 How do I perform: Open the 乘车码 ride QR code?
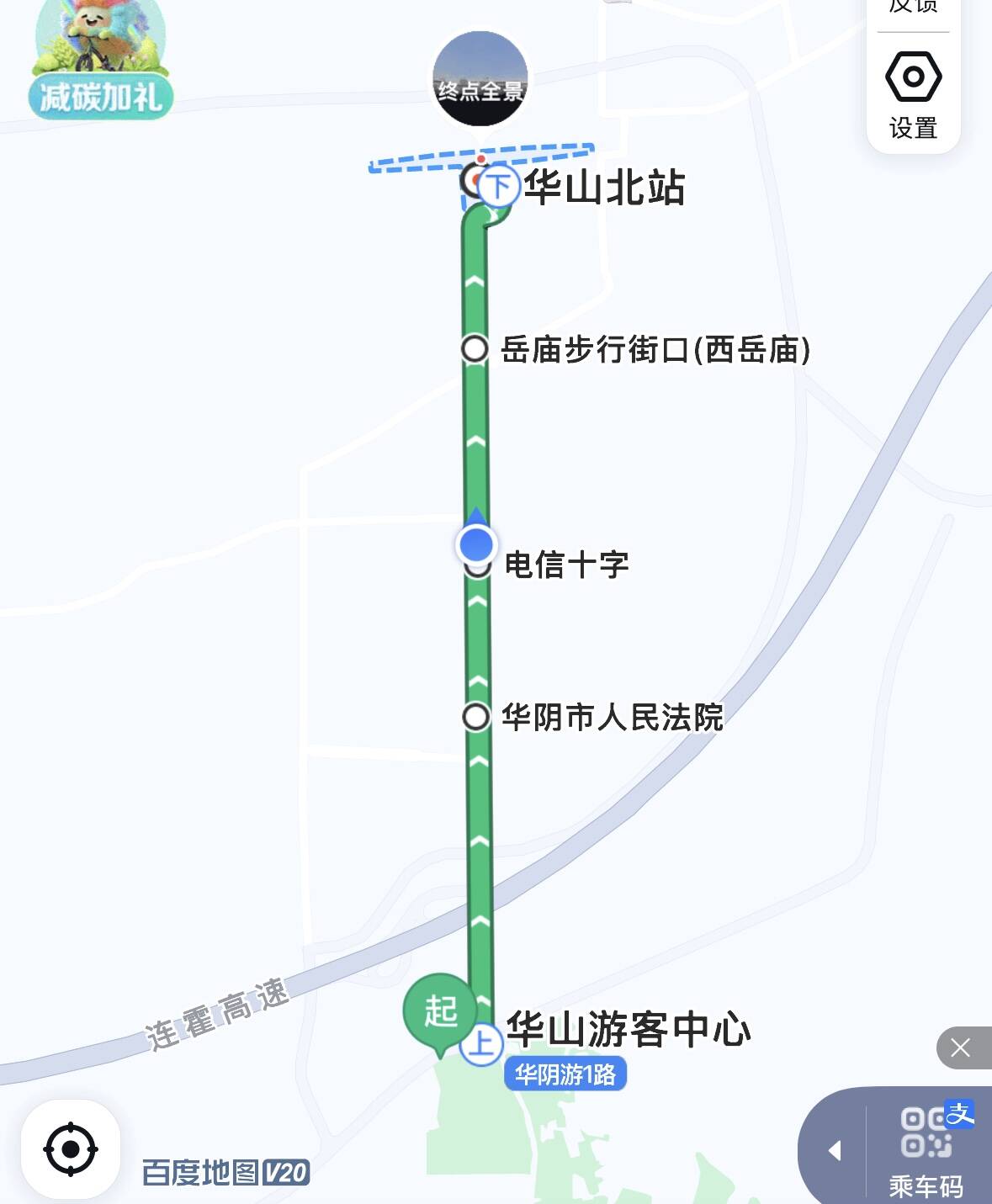926,1148
